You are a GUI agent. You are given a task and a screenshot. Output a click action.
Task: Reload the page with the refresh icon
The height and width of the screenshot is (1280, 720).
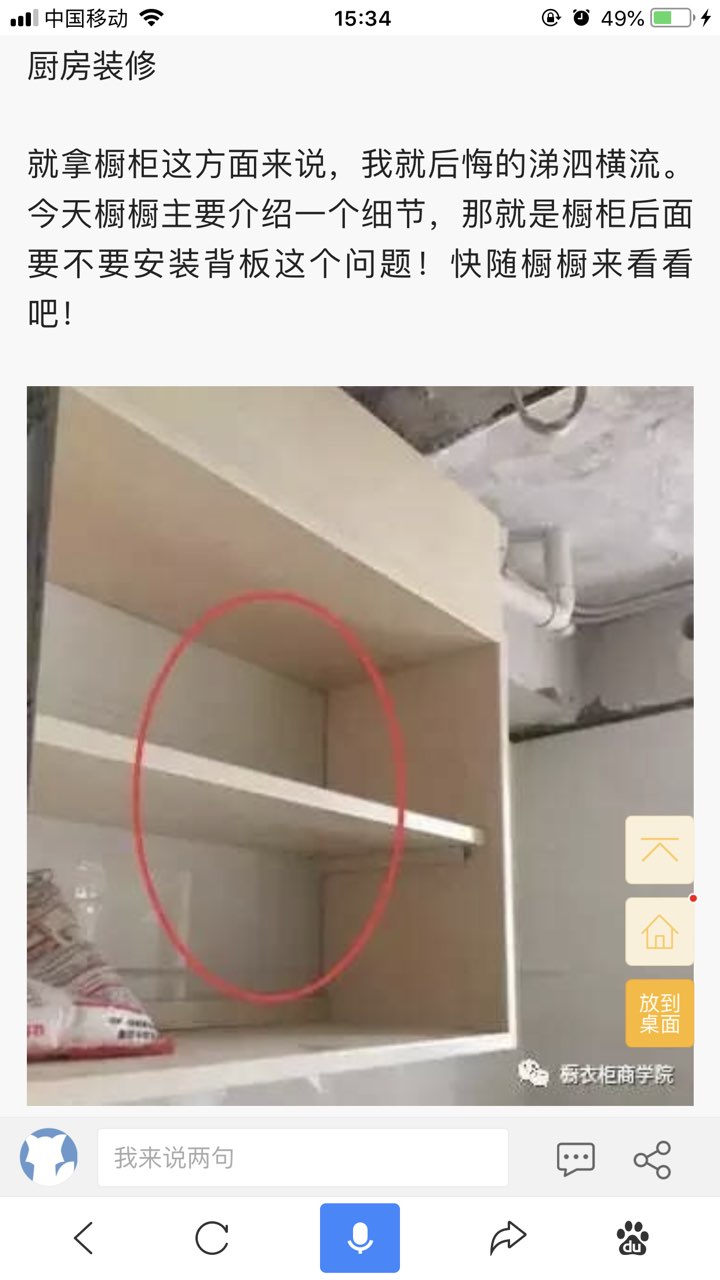(212, 1238)
